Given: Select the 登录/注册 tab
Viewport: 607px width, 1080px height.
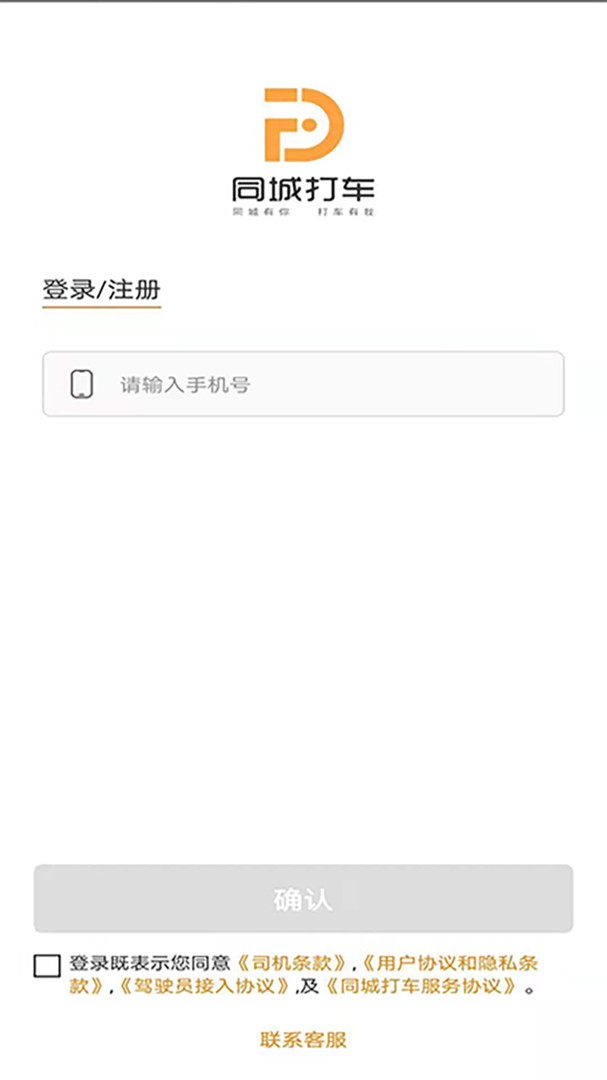Looking at the screenshot, I should [101, 291].
